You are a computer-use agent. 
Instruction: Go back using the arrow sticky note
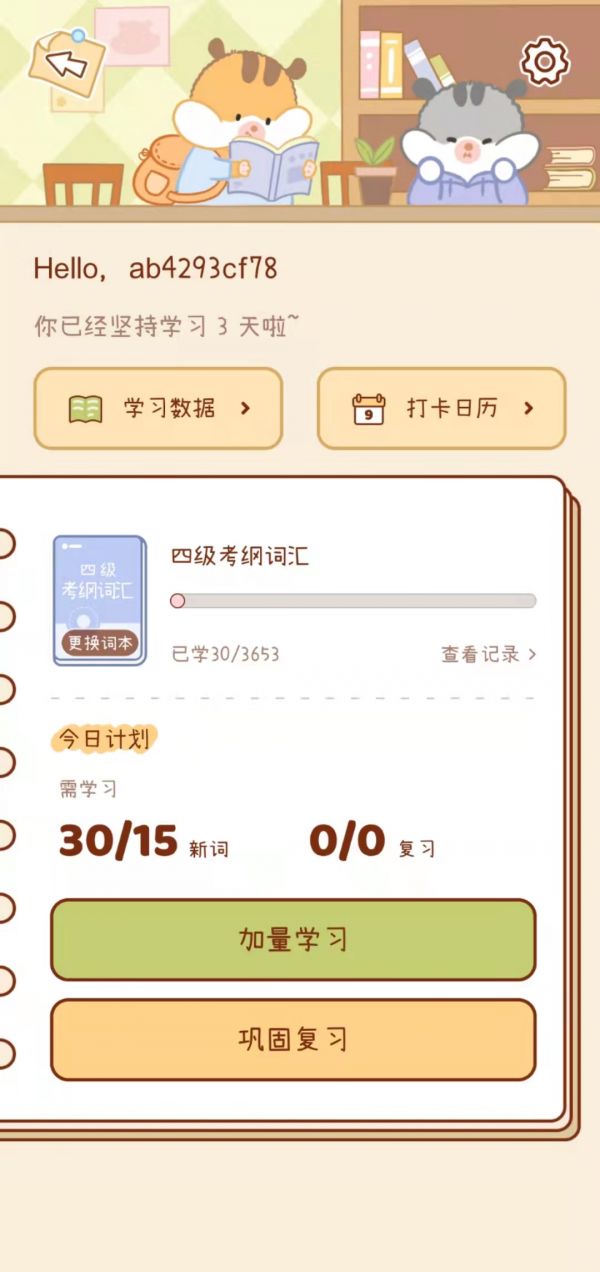(66, 63)
